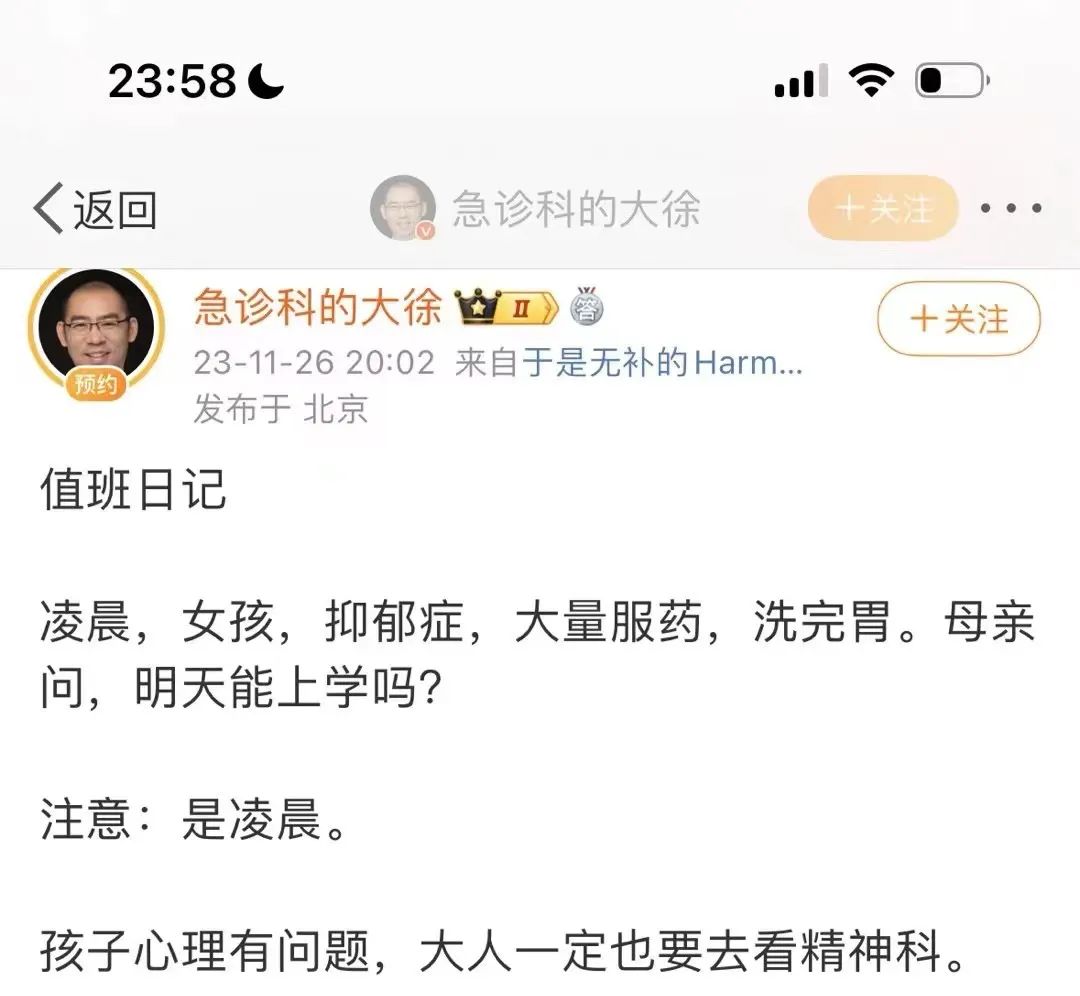Open the 于是无补的Harm... source link
1080x996 pixels.
click(x=662, y=362)
